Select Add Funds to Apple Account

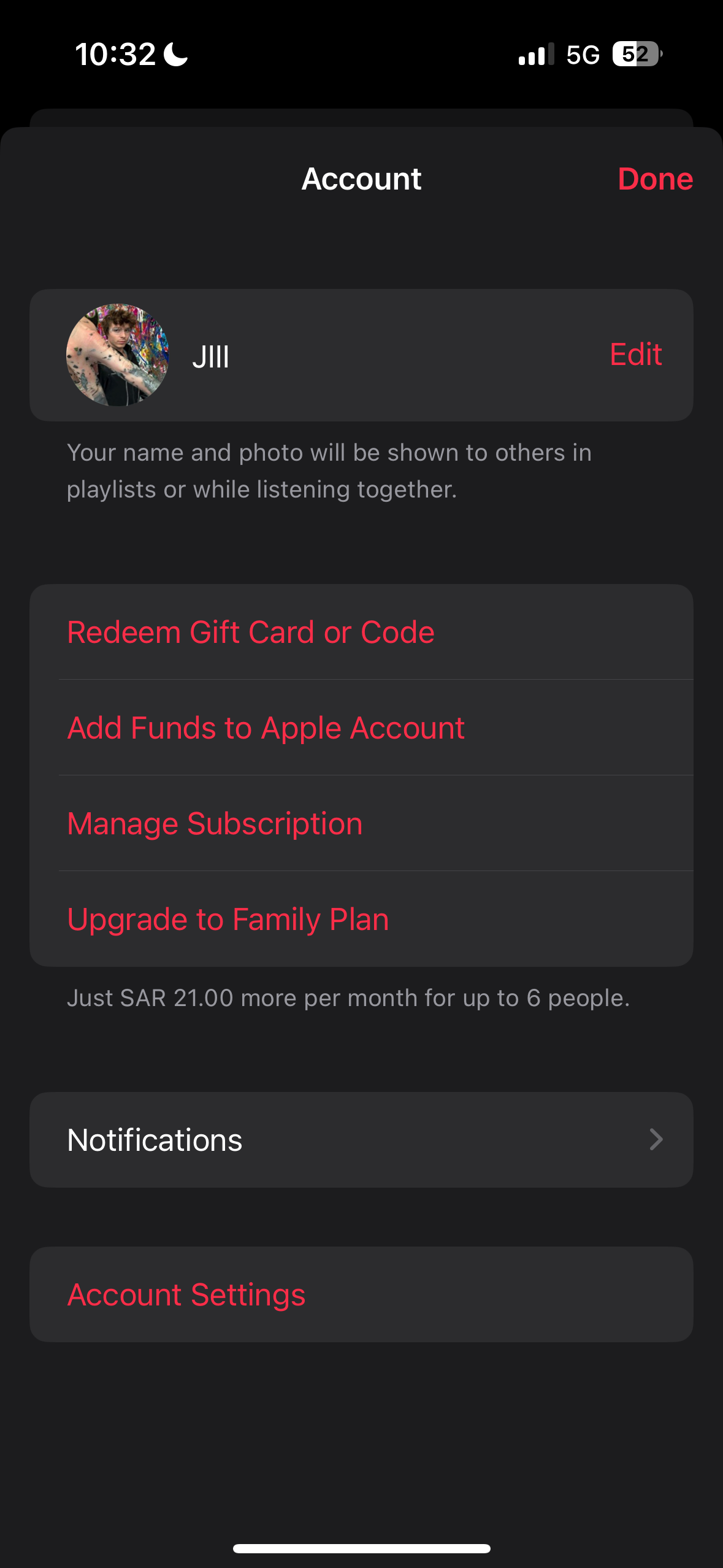coord(266,728)
